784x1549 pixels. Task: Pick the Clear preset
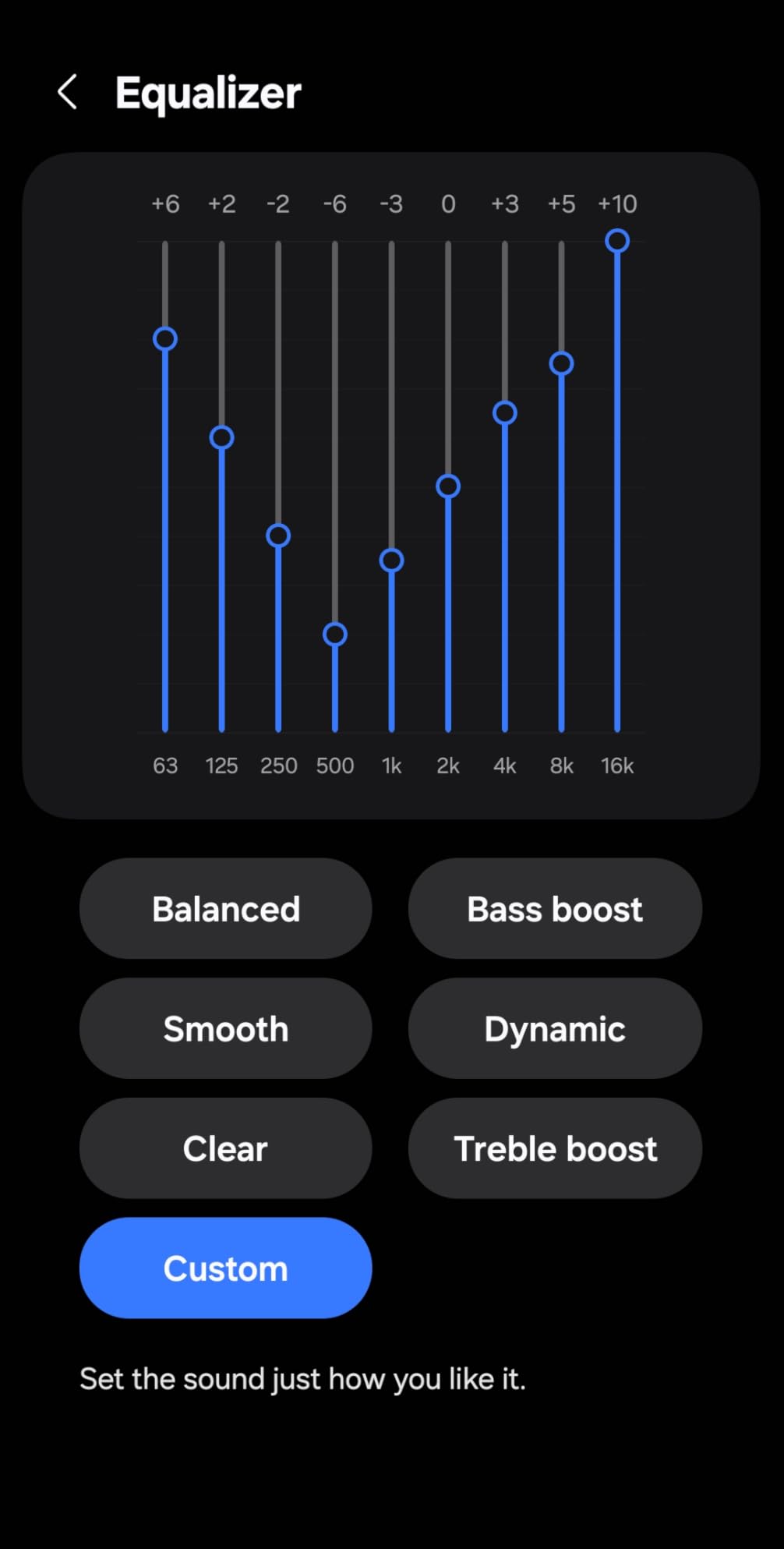pos(225,1148)
